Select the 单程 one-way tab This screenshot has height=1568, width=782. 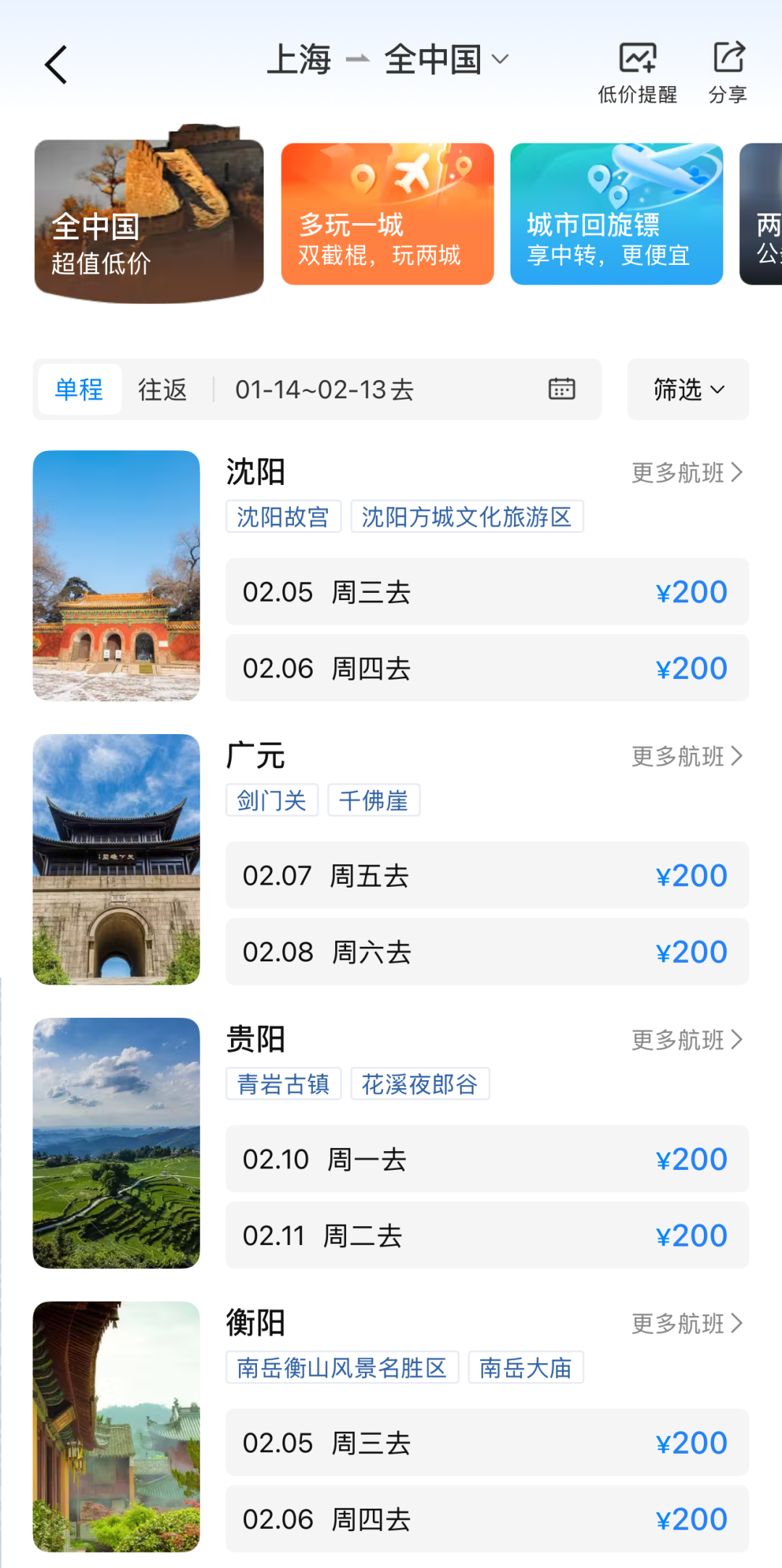pyautogui.click(x=79, y=389)
